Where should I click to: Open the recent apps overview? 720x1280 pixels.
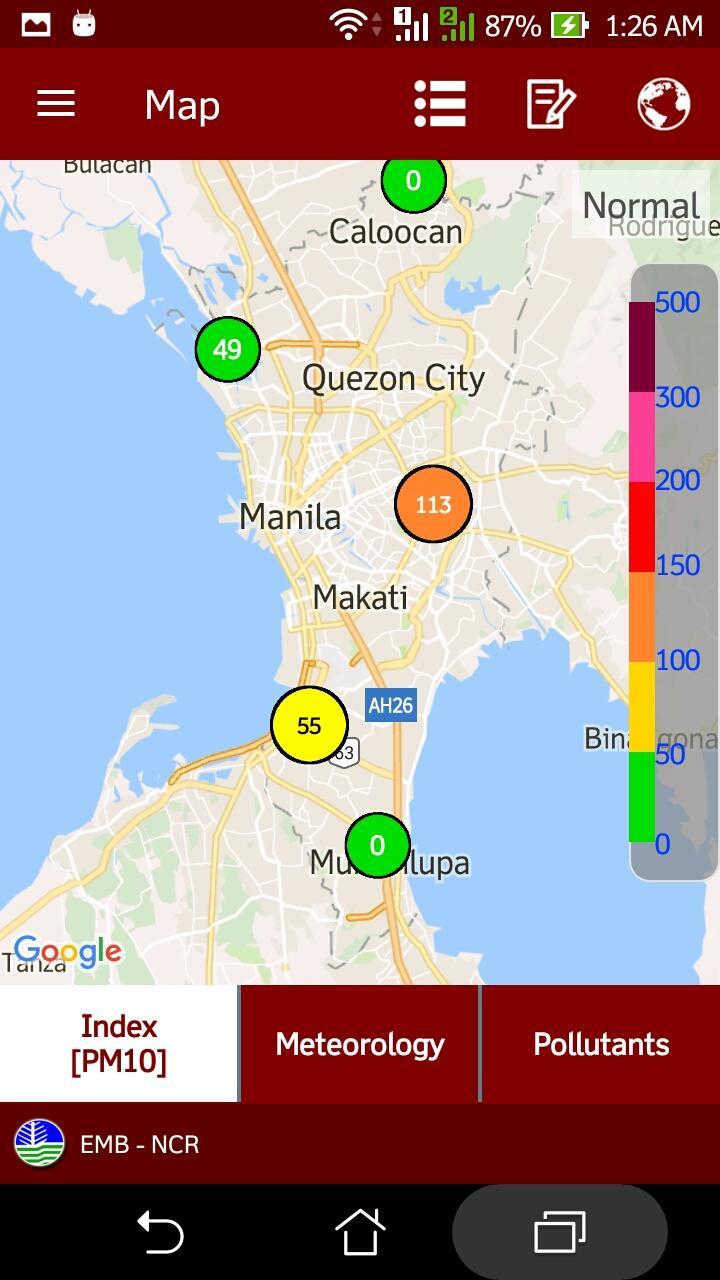click(560, 1232)
